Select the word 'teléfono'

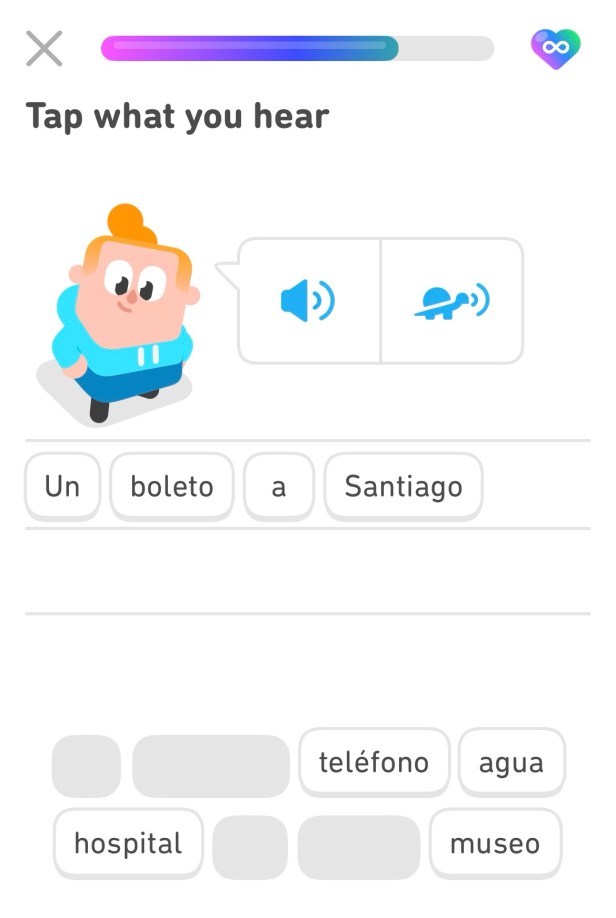[374, 763]
